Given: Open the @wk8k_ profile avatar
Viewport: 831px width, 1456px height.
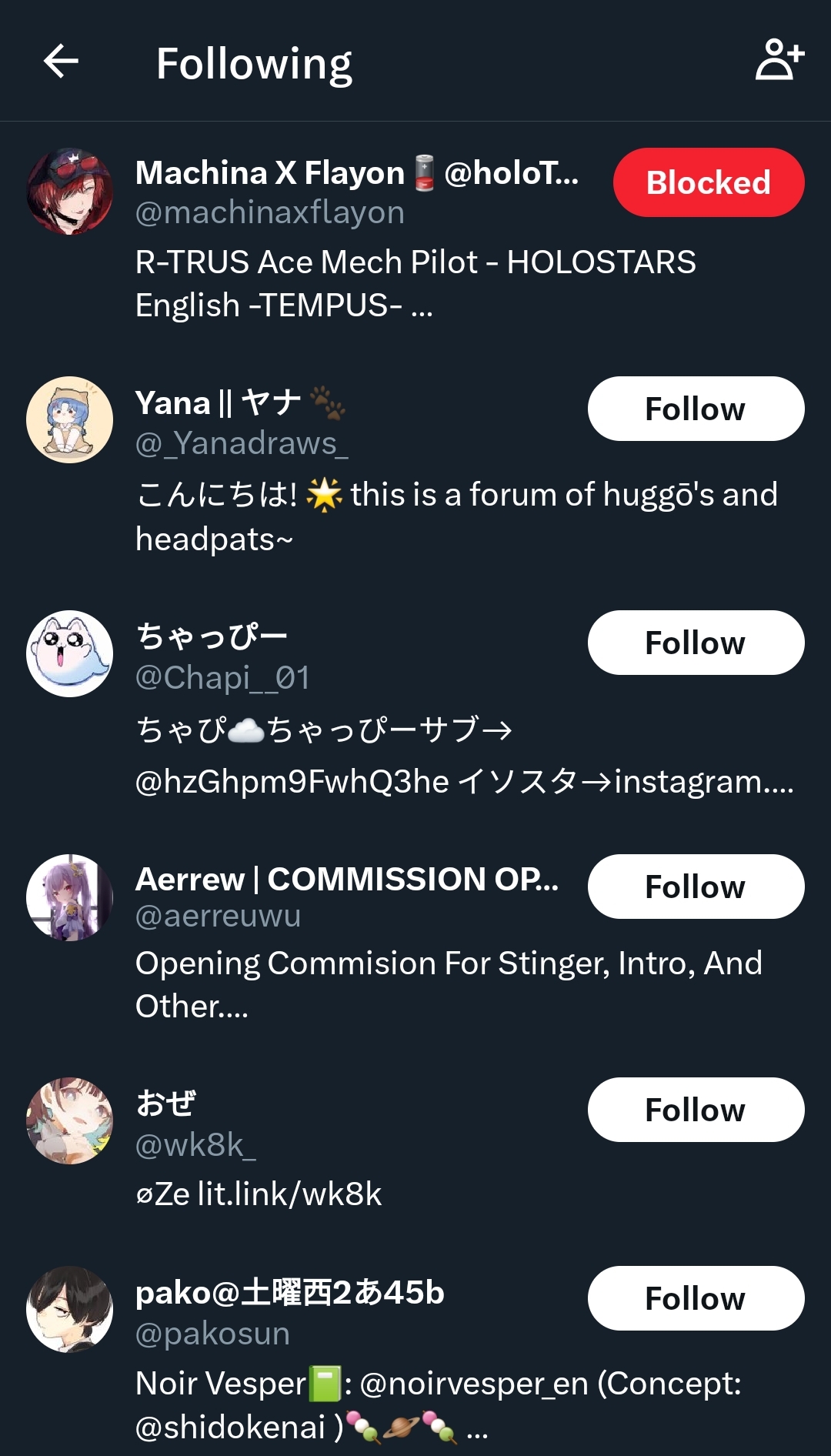Looking at the screenshot, I should [x=70, y=1120].
